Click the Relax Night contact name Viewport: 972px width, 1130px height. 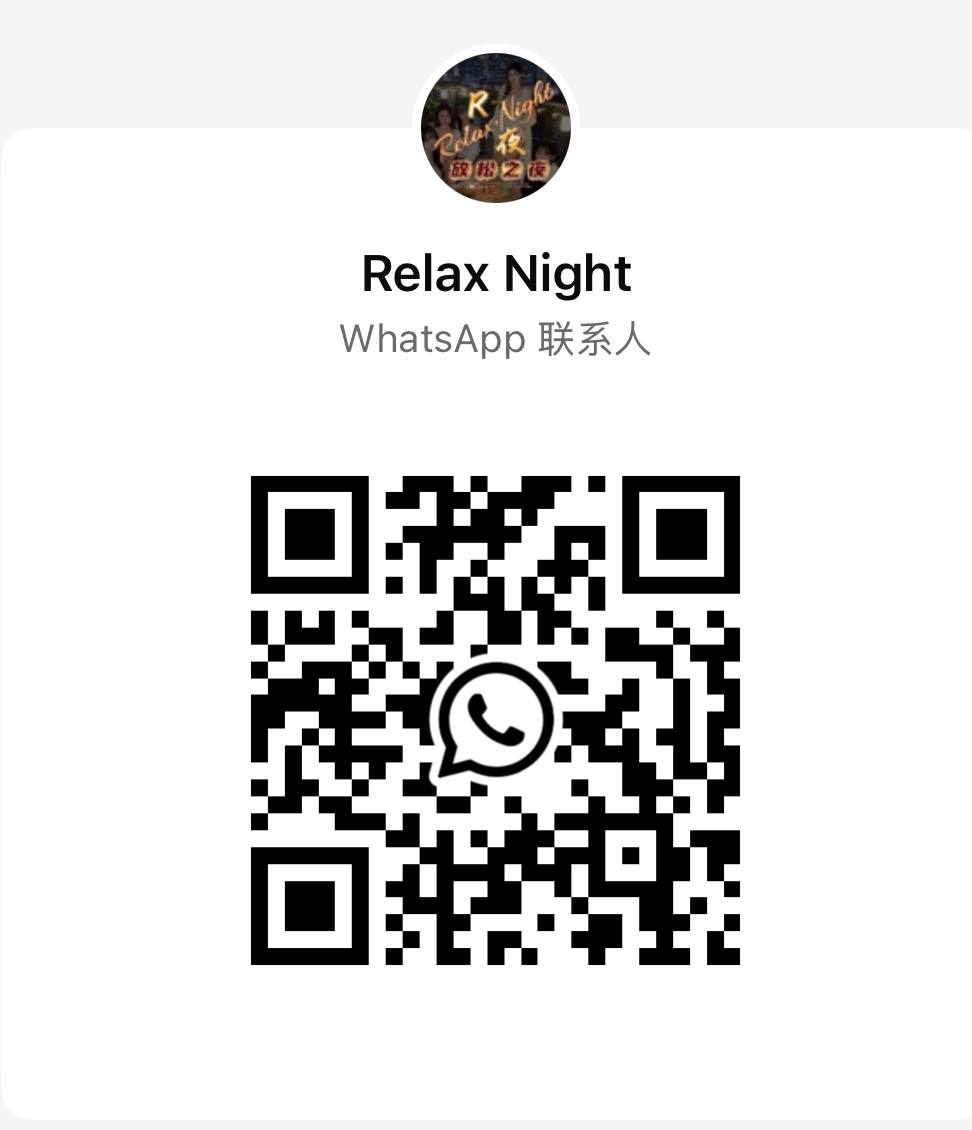(497, 273)
